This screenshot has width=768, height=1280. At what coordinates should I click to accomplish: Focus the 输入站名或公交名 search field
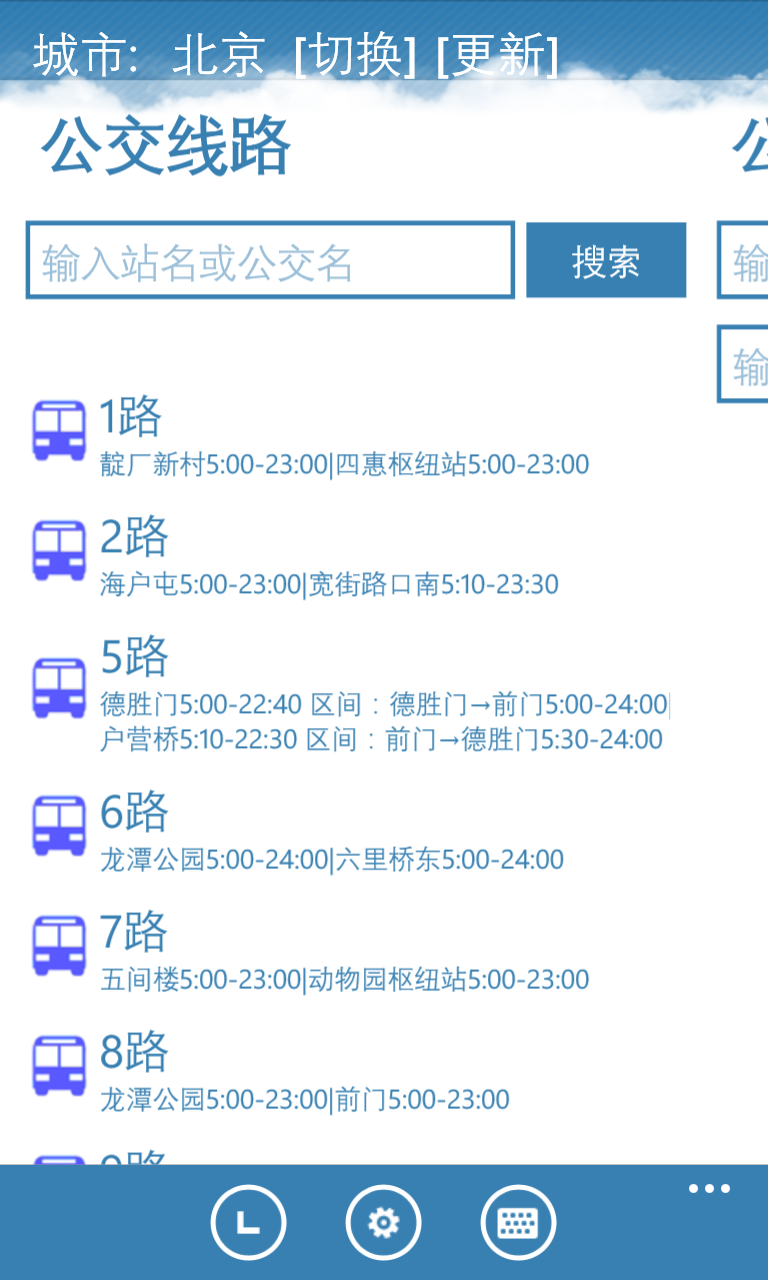coord(270,261)
